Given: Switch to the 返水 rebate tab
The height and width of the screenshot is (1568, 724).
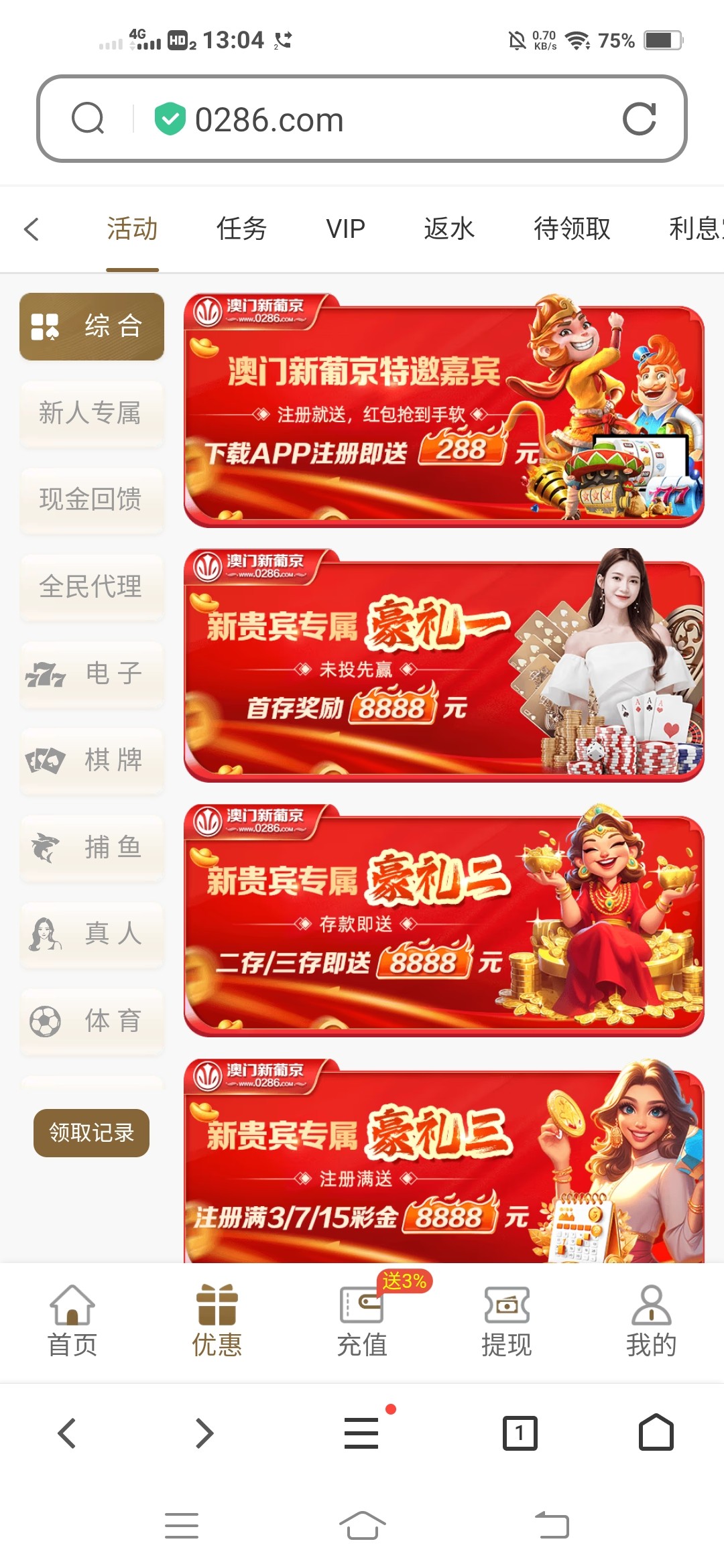Looking at the screenshot, I should (x=448, y=228).
